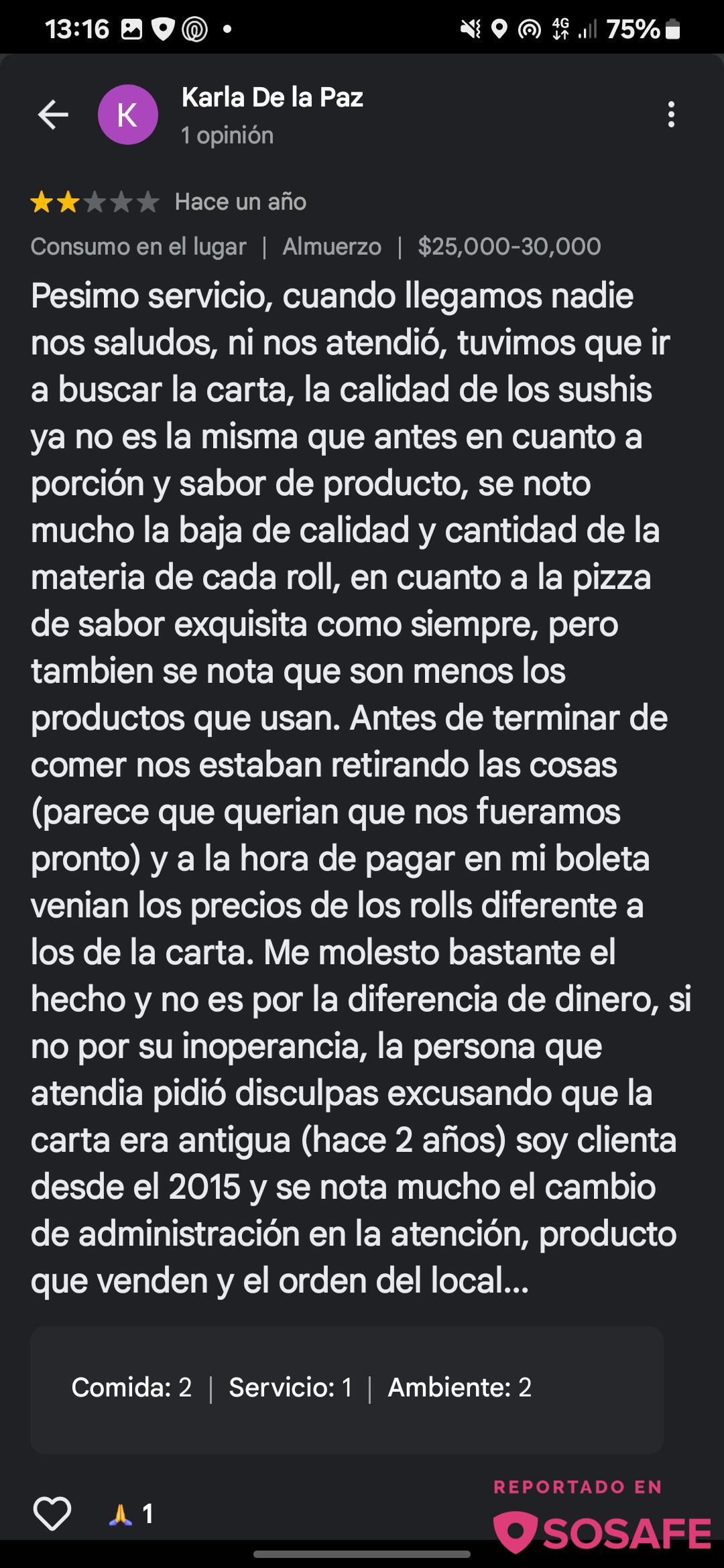Open Karla De la Paz's reviewer name

[x=272, y=98]
